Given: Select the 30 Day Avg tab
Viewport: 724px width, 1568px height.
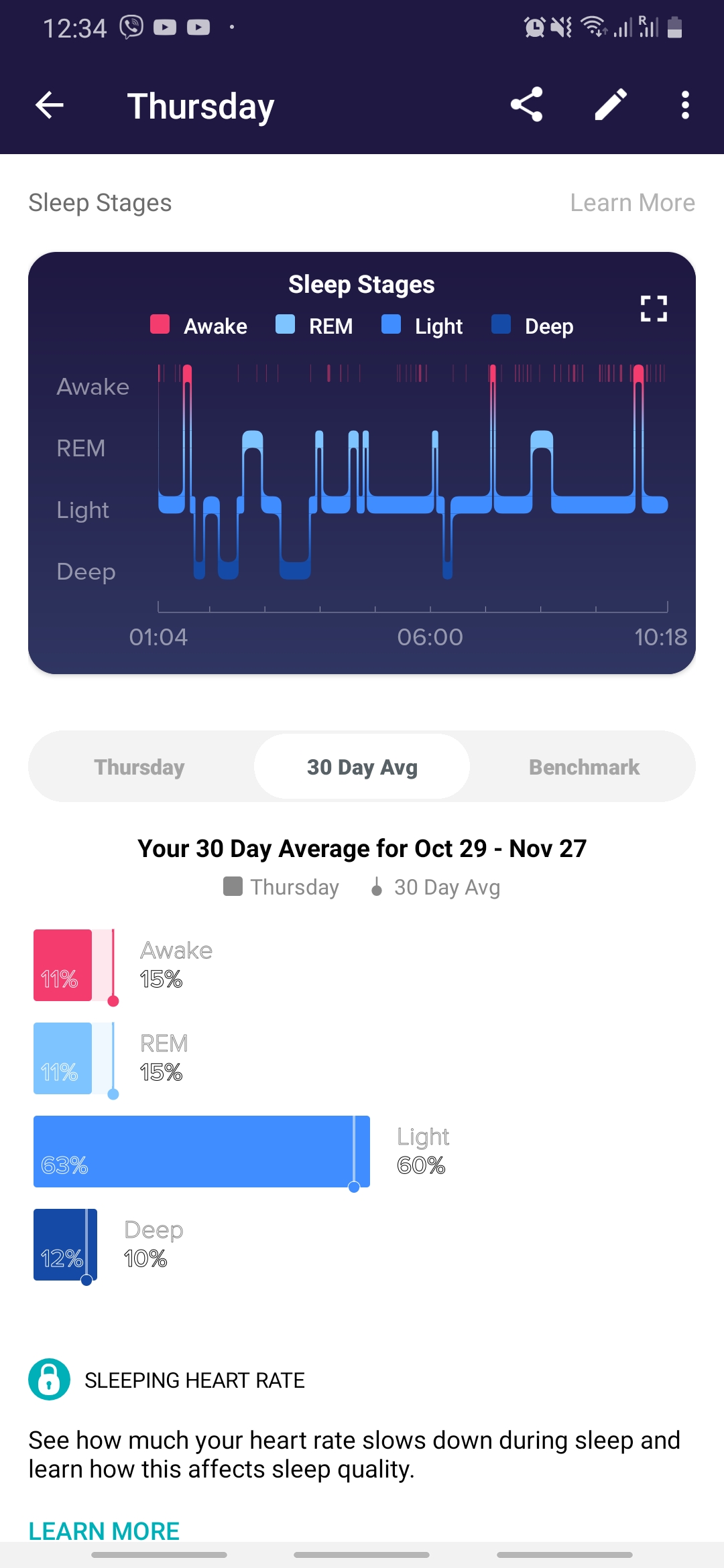Looking at the screenshot, I should click(362, 767).
